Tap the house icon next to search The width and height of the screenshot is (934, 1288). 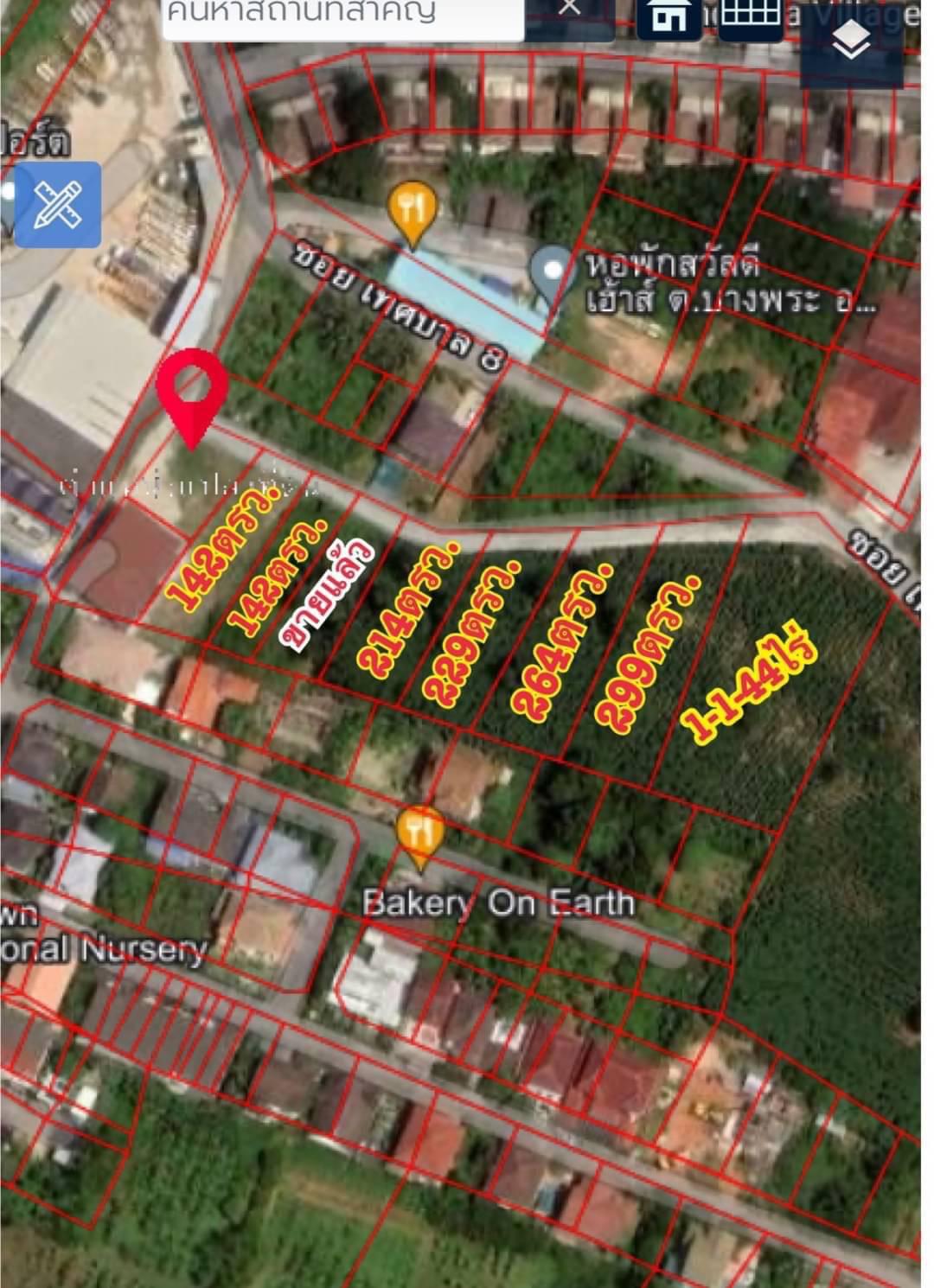(669, 16)
